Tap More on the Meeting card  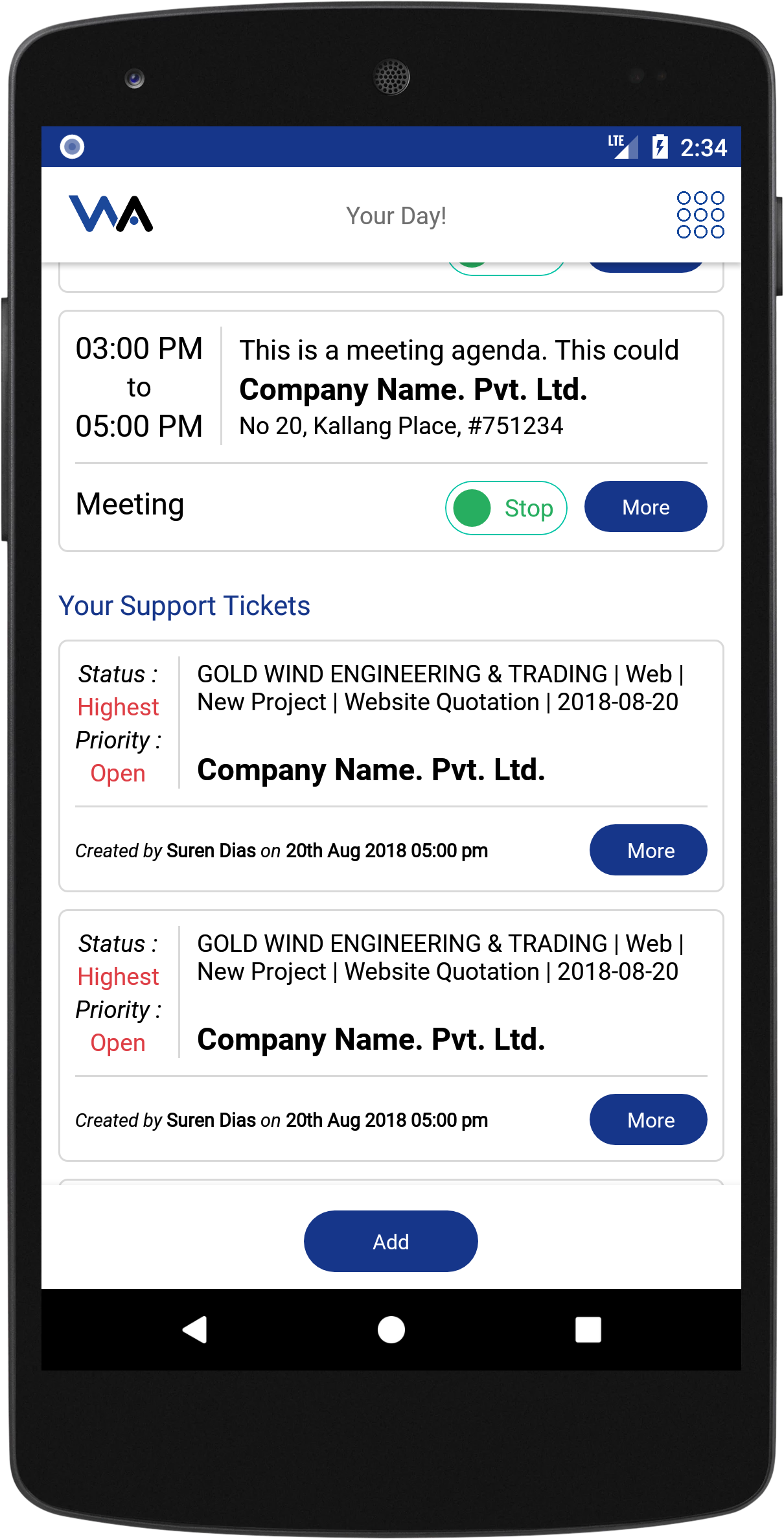click(x=645, y=507)
